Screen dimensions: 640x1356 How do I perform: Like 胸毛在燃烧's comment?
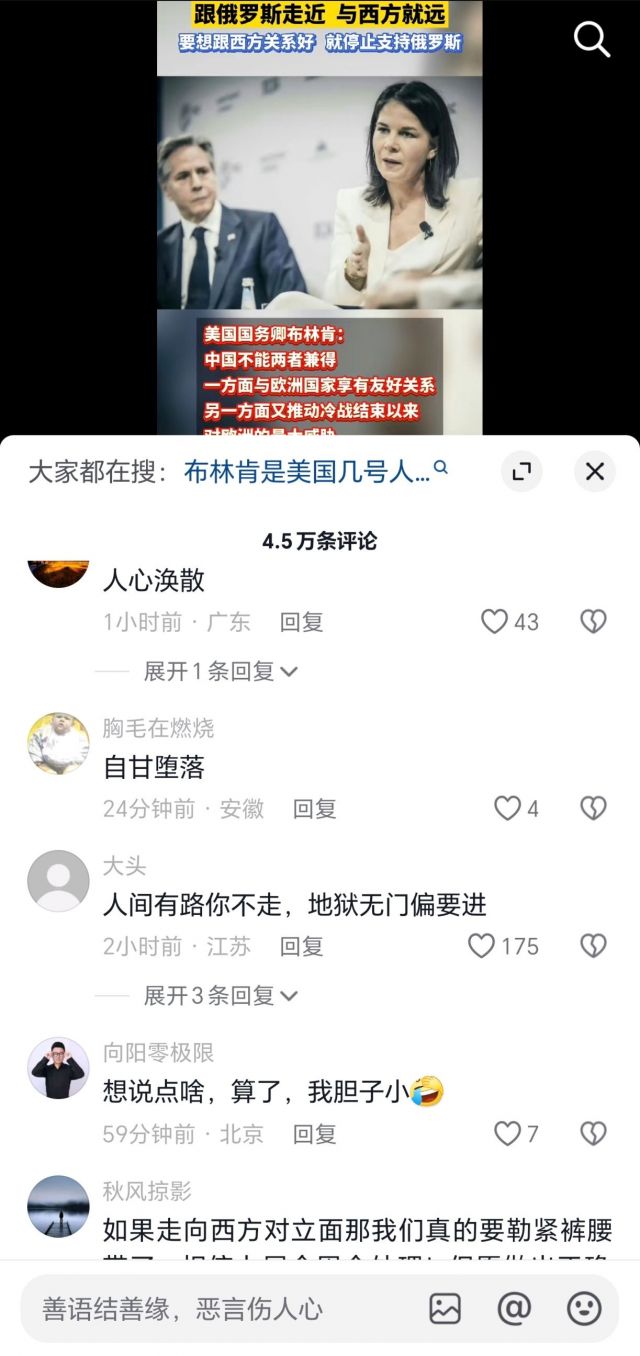coord(509,808)
